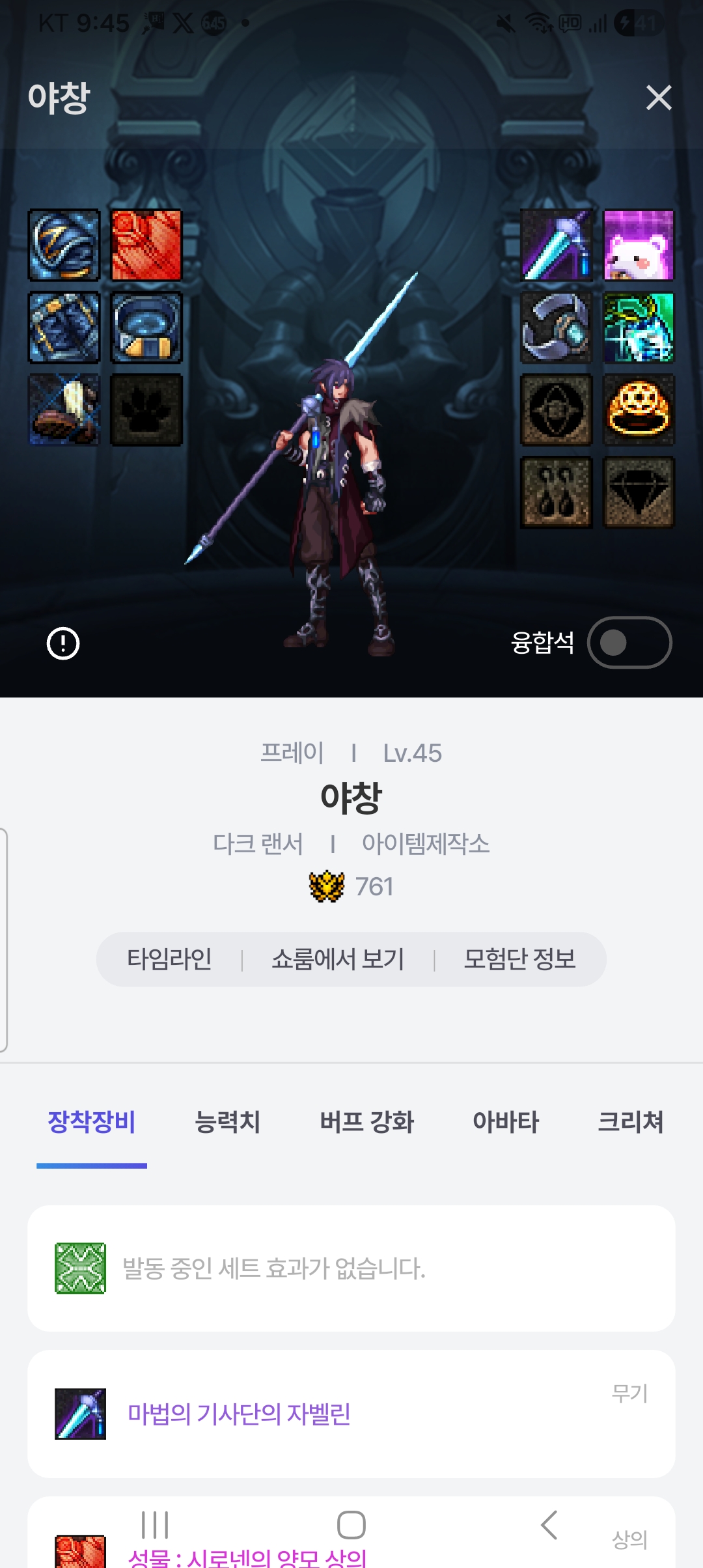Viewport: 703px width, 1568px height.
Task: Open the exclamation info icon
Action: (x=63, y=643)
